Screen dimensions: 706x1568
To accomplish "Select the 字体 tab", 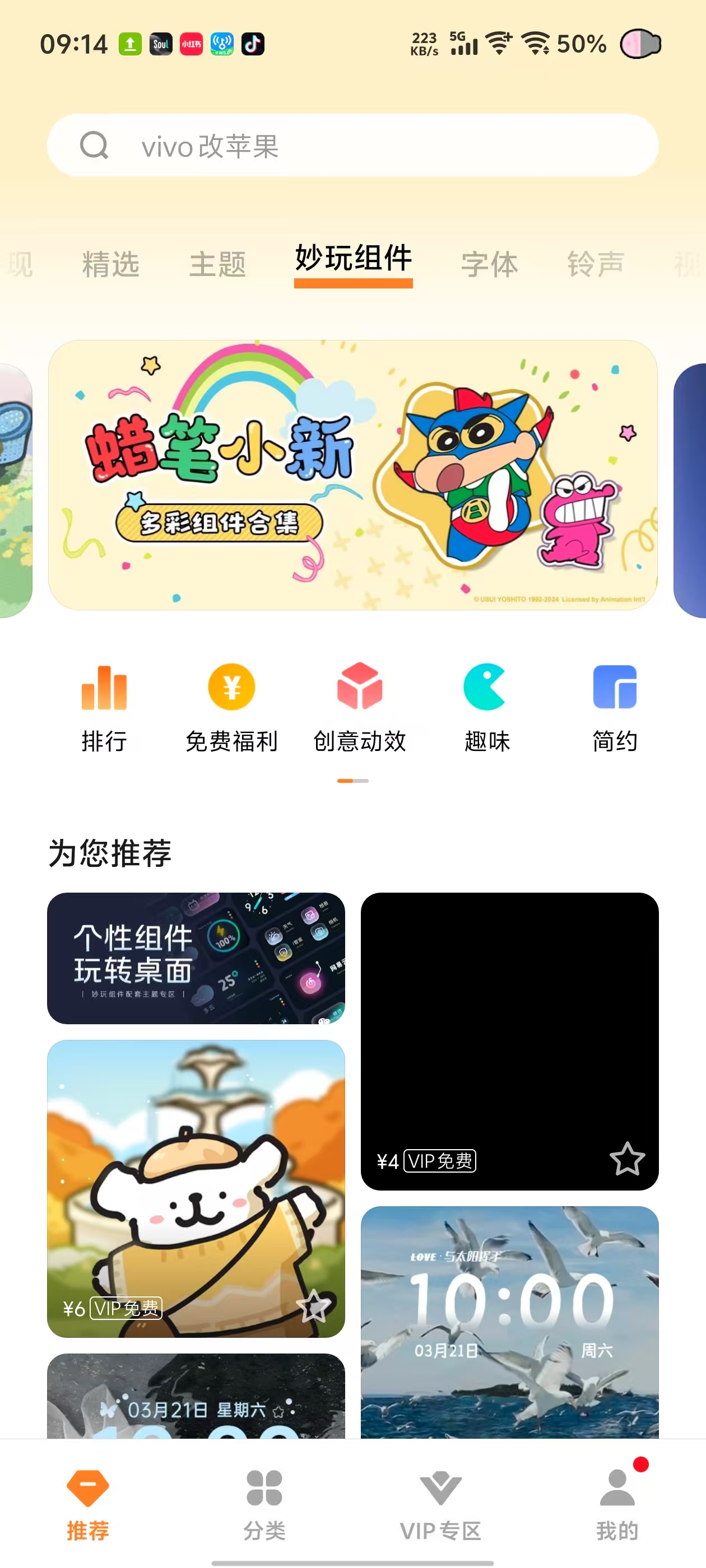I will pos(489,264).
